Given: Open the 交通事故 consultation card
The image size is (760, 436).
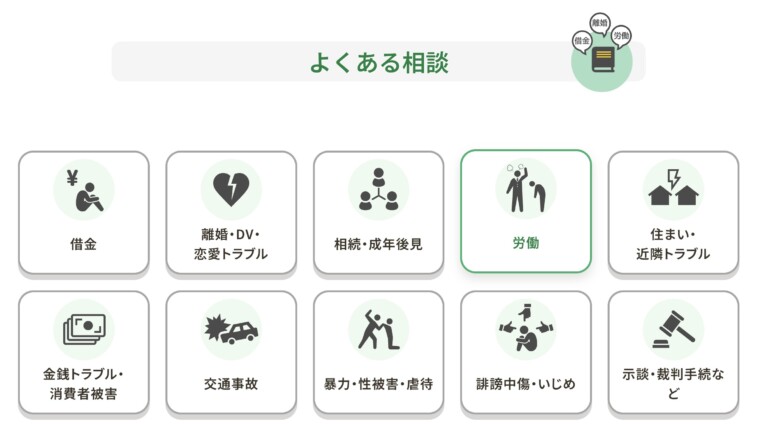Looking at the screenshot, I should coord(231,352).
